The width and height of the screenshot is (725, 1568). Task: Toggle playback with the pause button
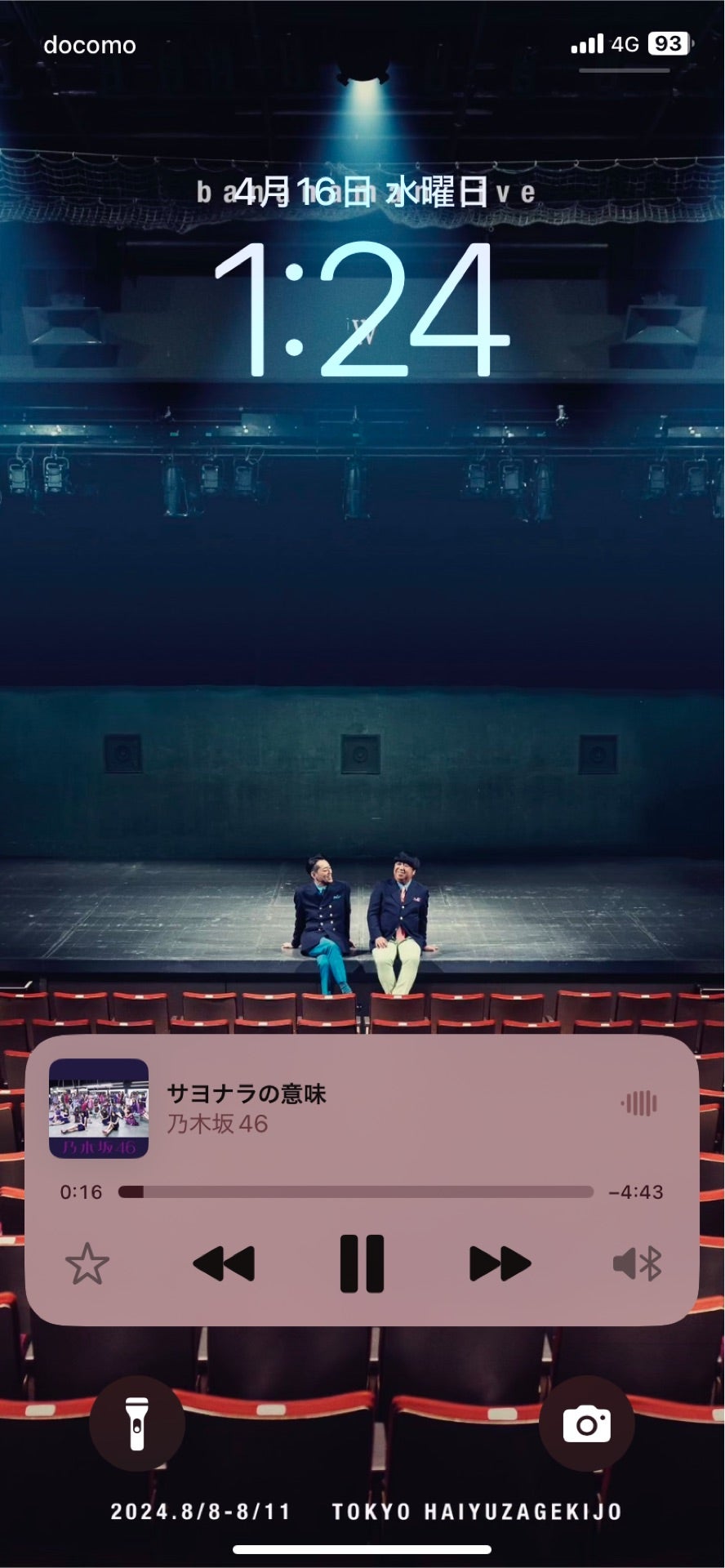(362, 1263)
